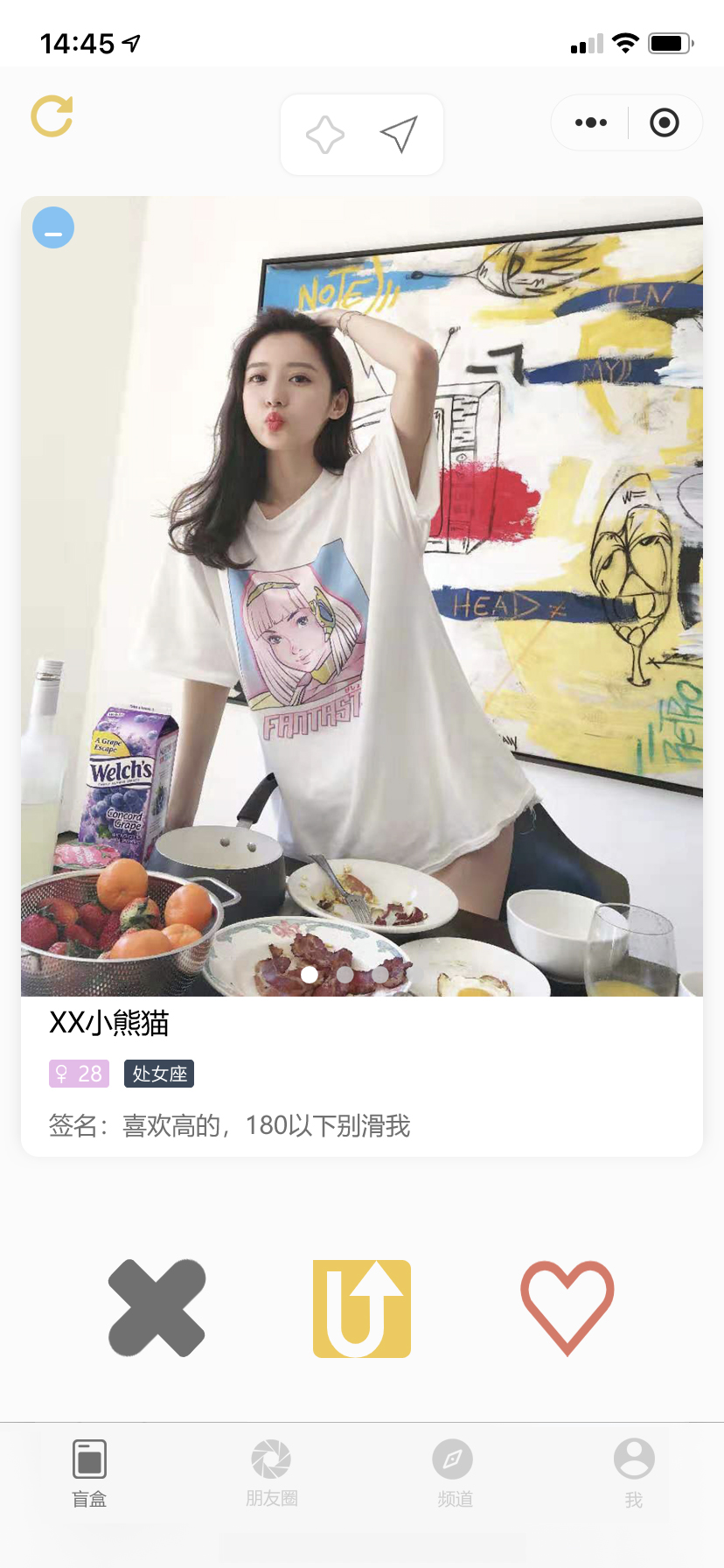
Task: Select the profile name XX小熊猫
Action: point(110,1023)
